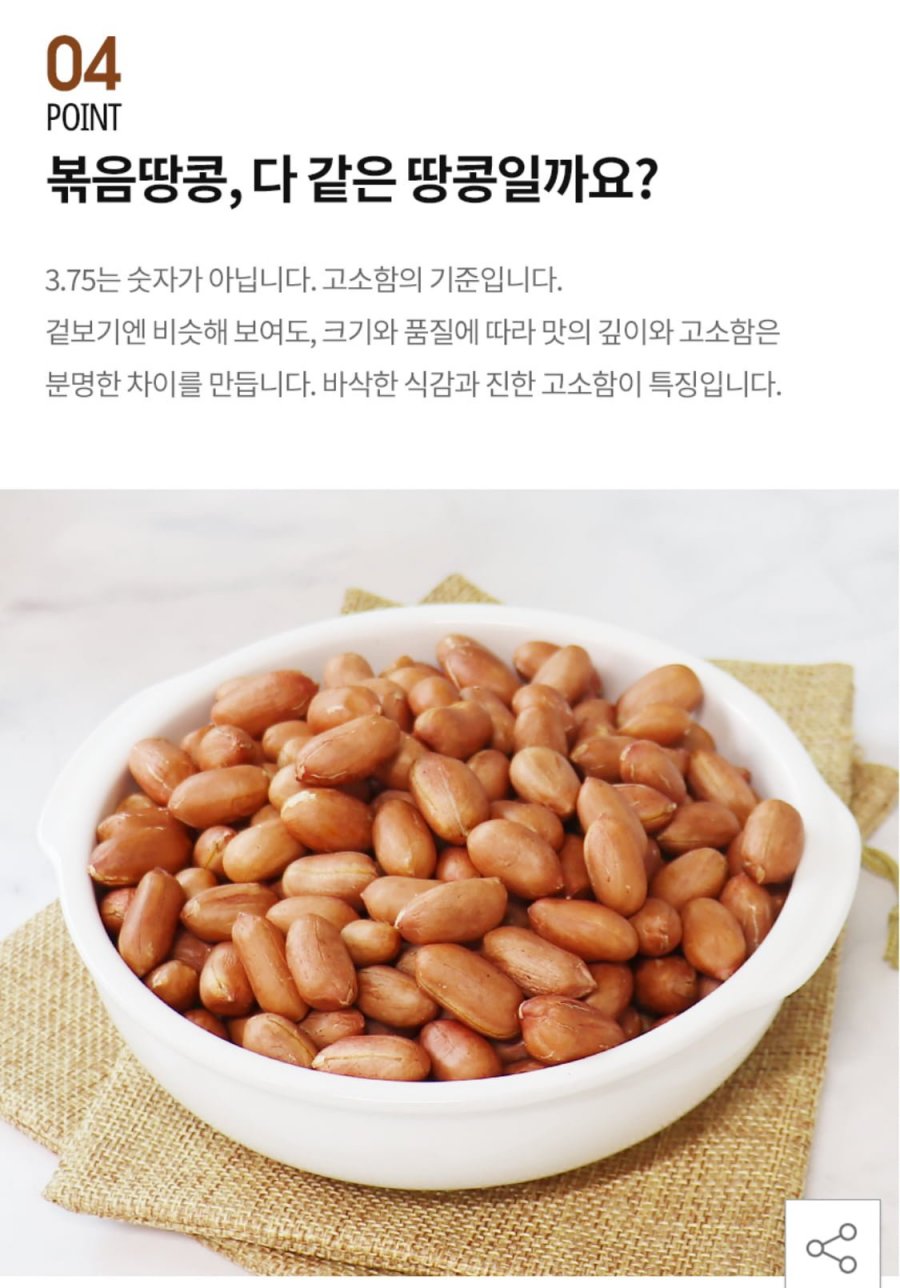Share this product page

click(x=832, y=1246)
